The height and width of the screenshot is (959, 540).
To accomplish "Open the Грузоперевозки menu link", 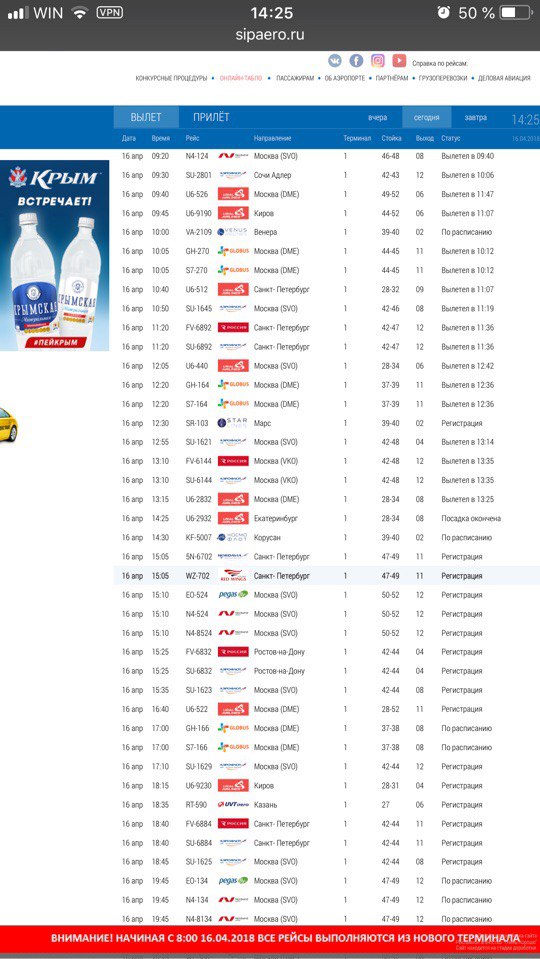I will [x=443, y=78].
